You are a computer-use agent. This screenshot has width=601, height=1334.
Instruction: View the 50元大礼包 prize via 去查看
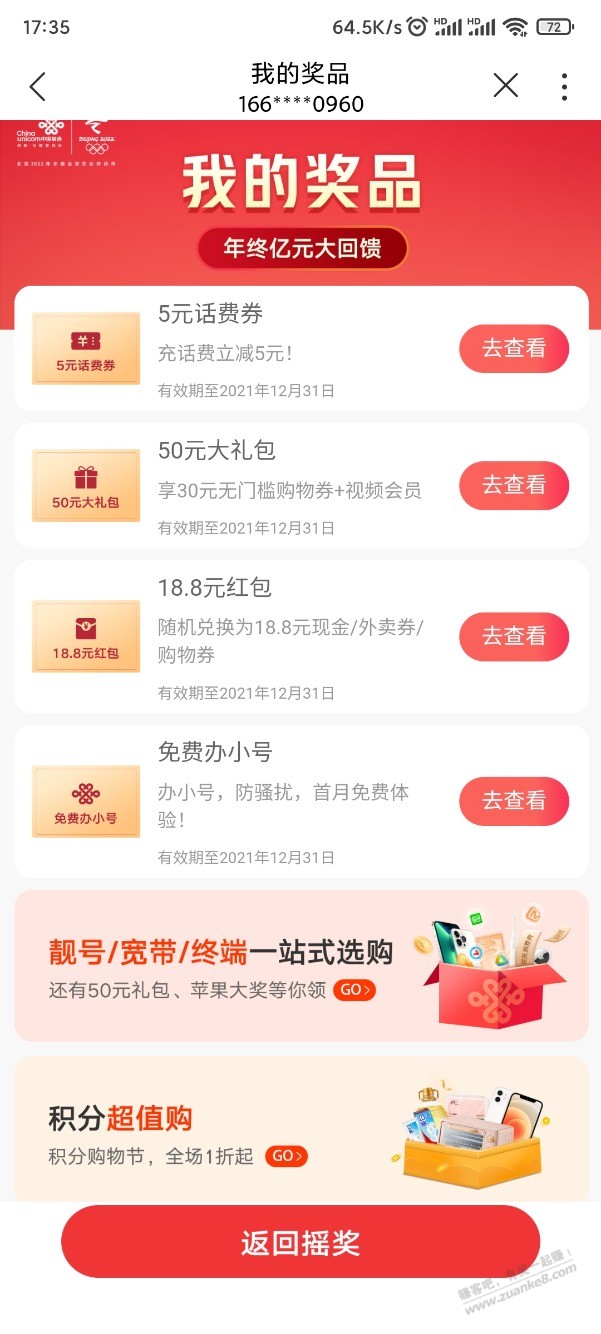(514, 486)
